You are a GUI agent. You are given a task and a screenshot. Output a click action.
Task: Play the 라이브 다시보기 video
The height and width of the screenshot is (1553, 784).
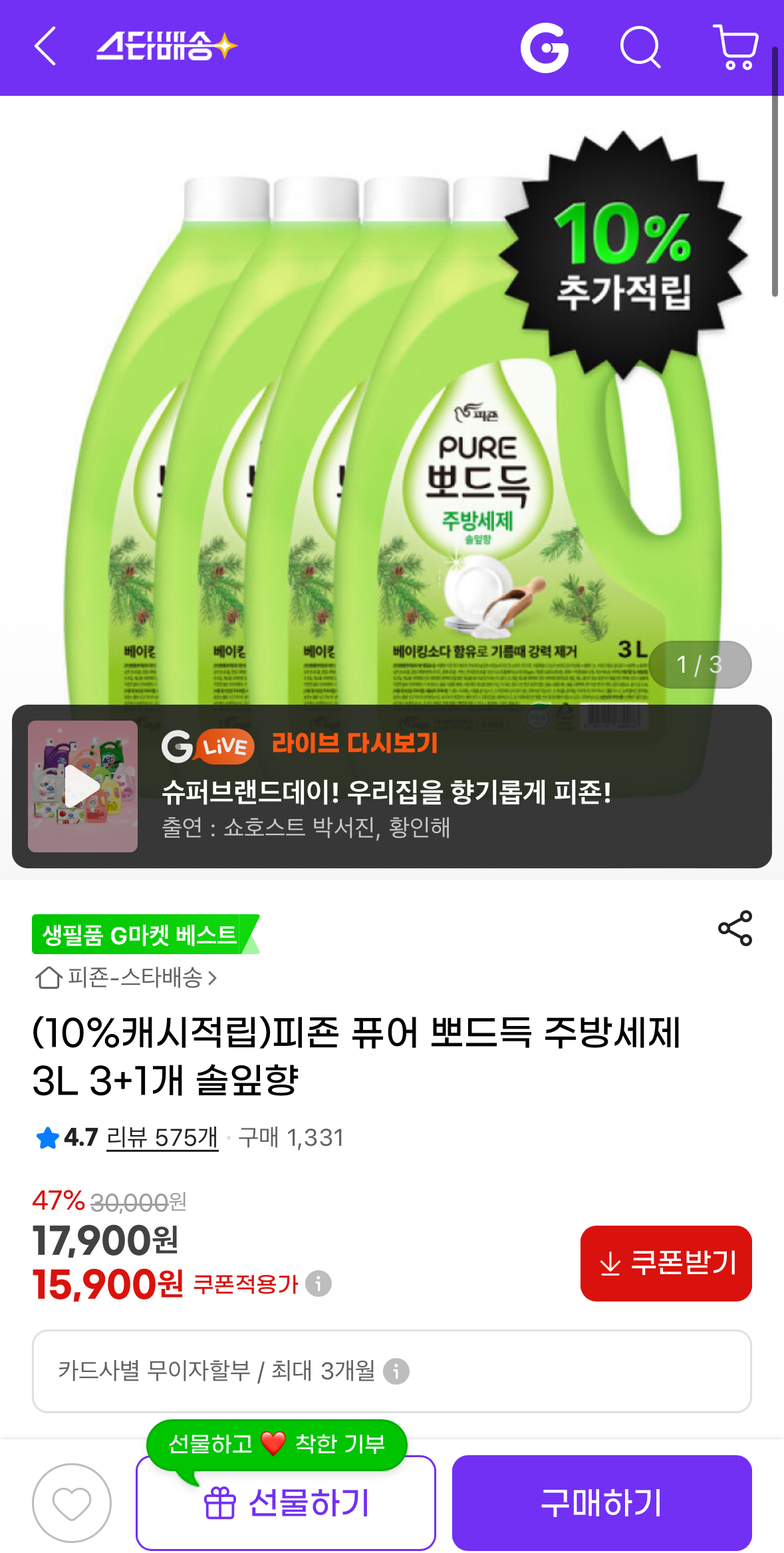pyautogui.click(x=82, y=786)
